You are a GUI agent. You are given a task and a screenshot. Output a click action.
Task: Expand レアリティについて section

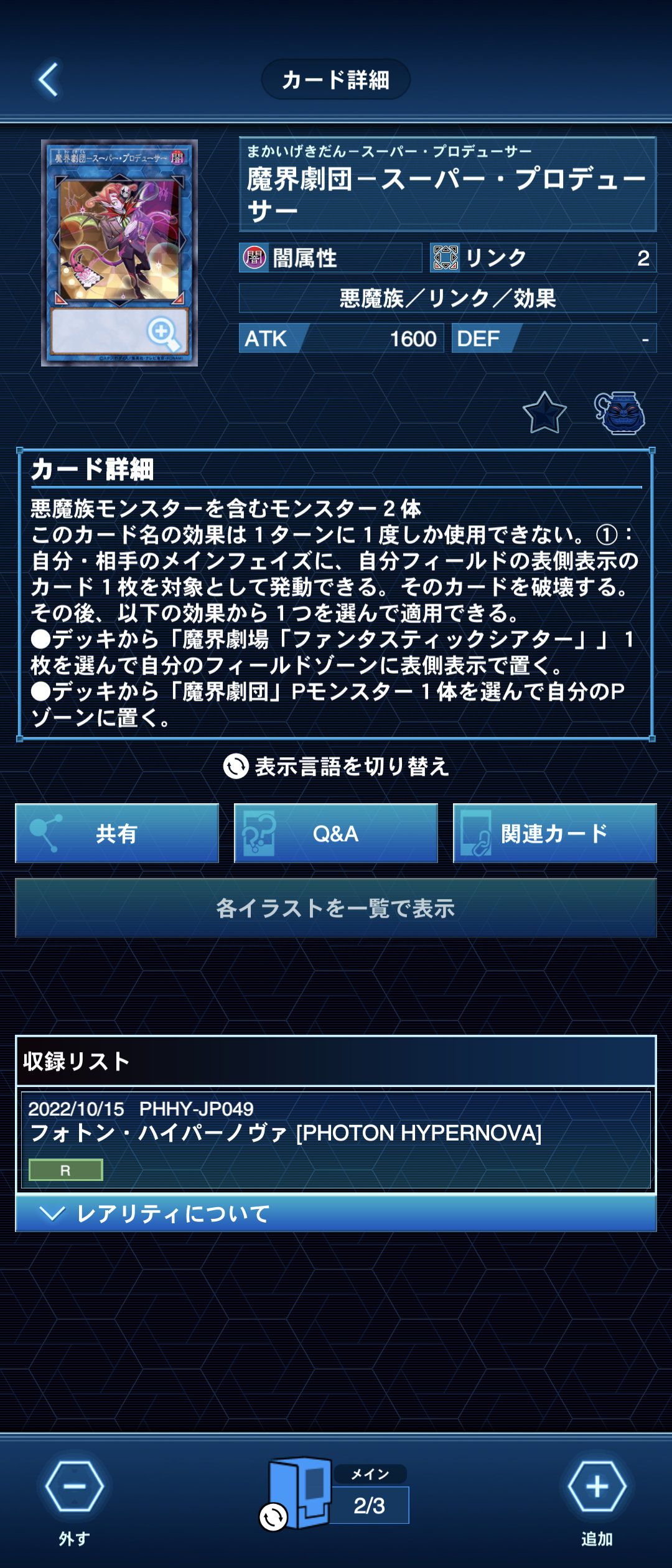336,1214
